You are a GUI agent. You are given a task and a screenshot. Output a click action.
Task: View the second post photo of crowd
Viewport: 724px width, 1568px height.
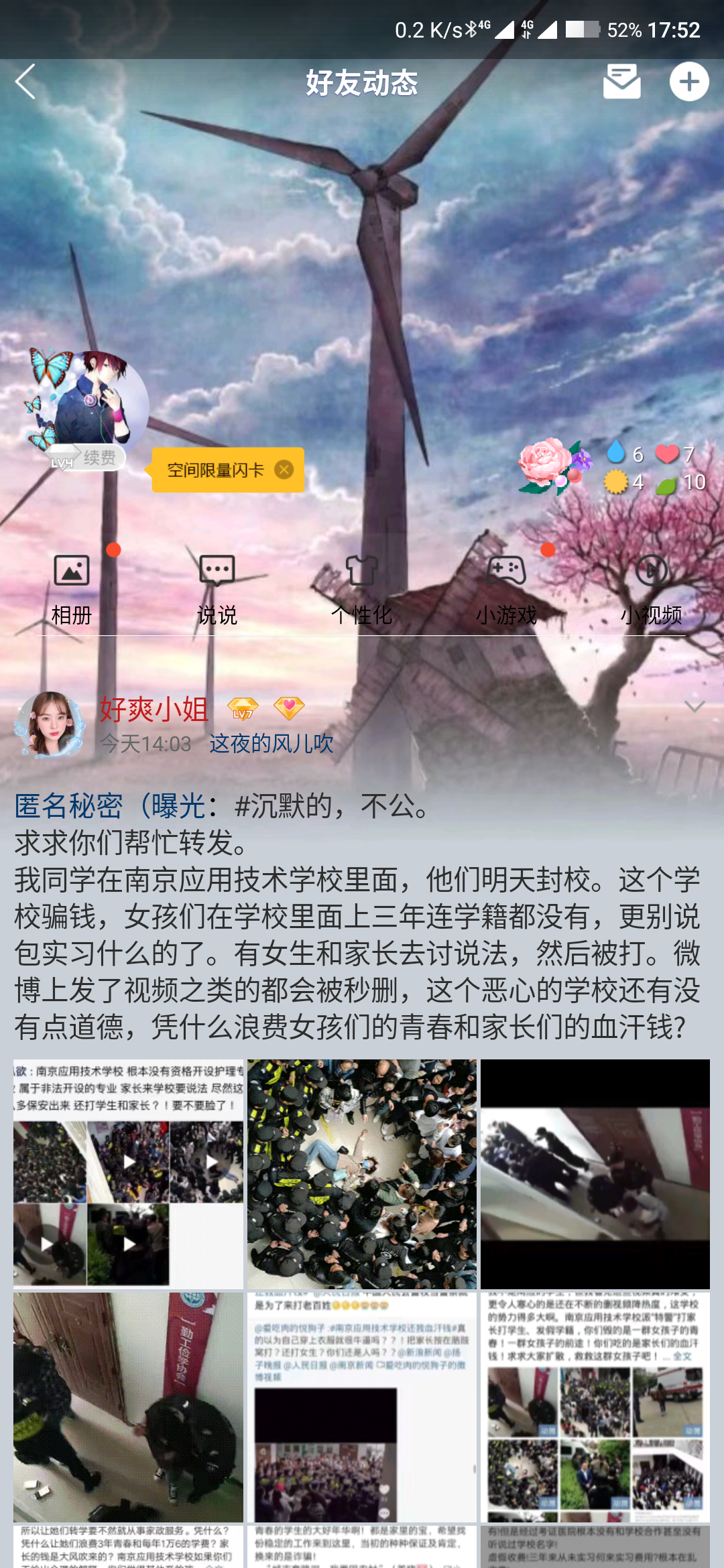click(362, 1174)
